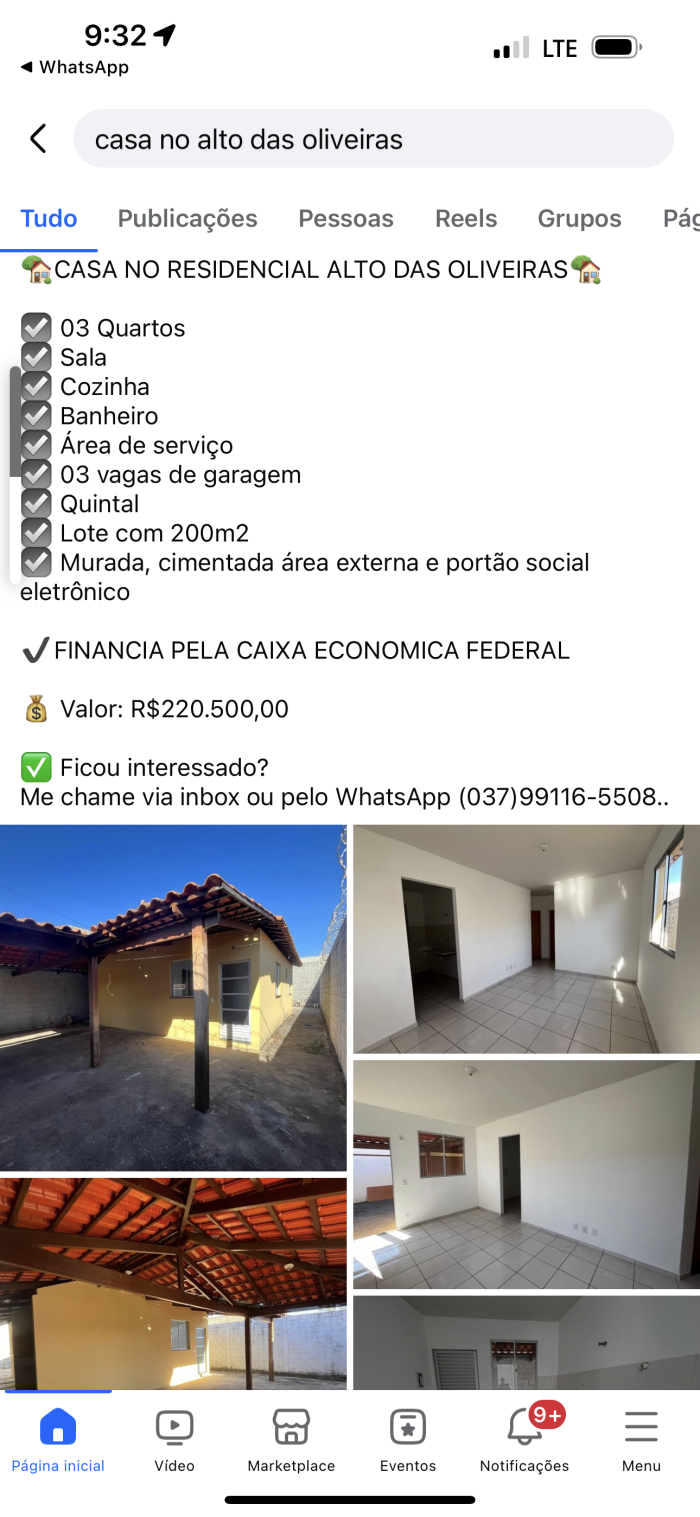Switch to the Pessoas tab
Image resolution: width=700 pixels, height=1517 pixels.
point(346,218)
